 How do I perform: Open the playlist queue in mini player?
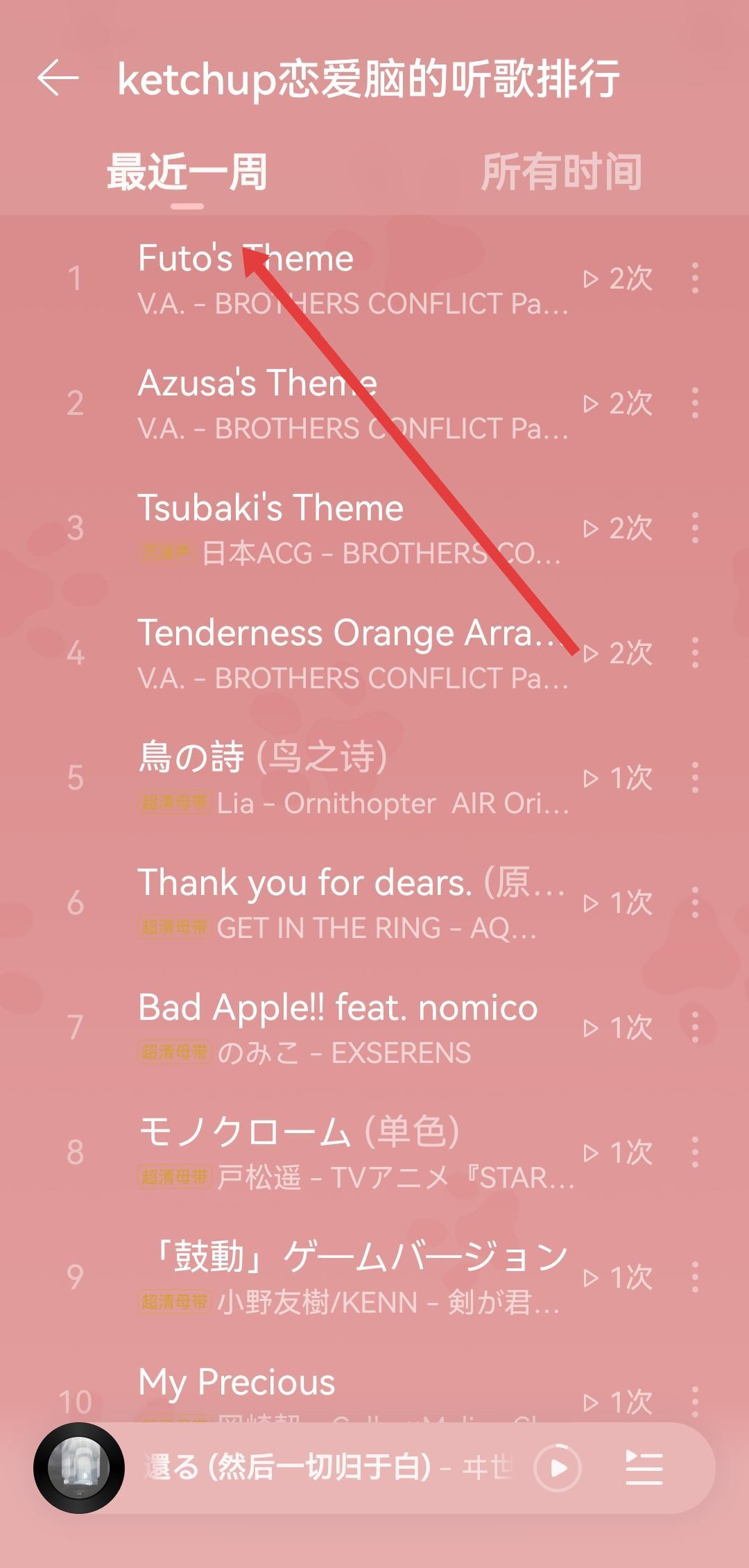point(644,1468)
